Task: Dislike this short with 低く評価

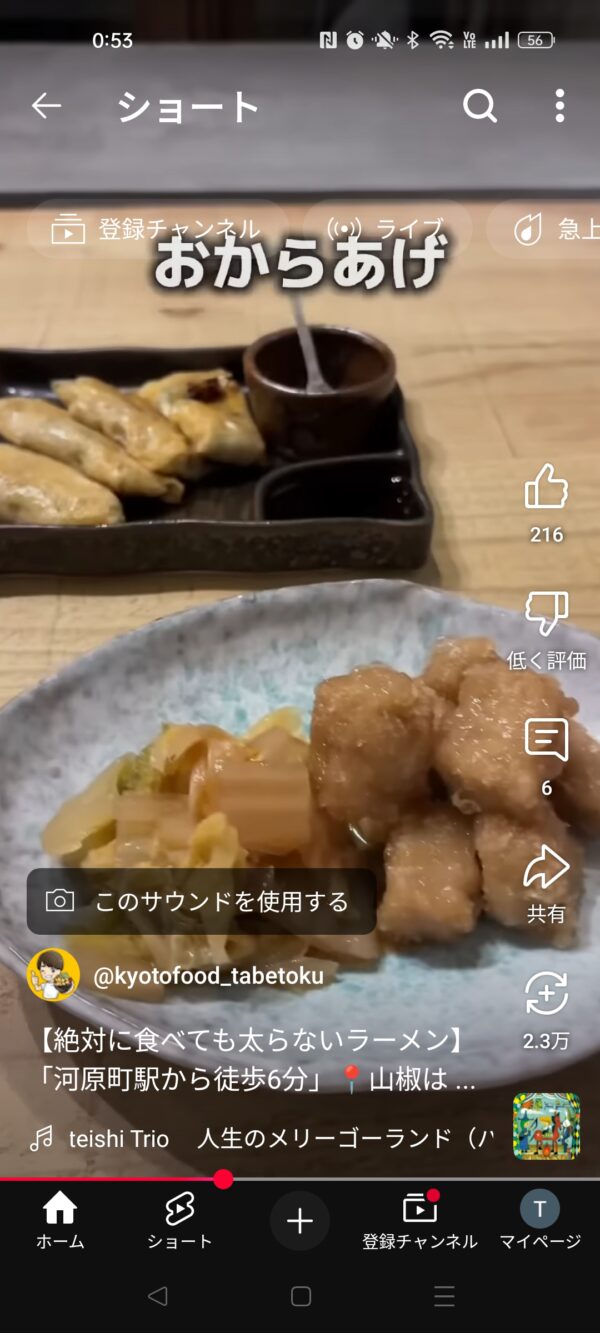Action: click(x=546, y=614)
